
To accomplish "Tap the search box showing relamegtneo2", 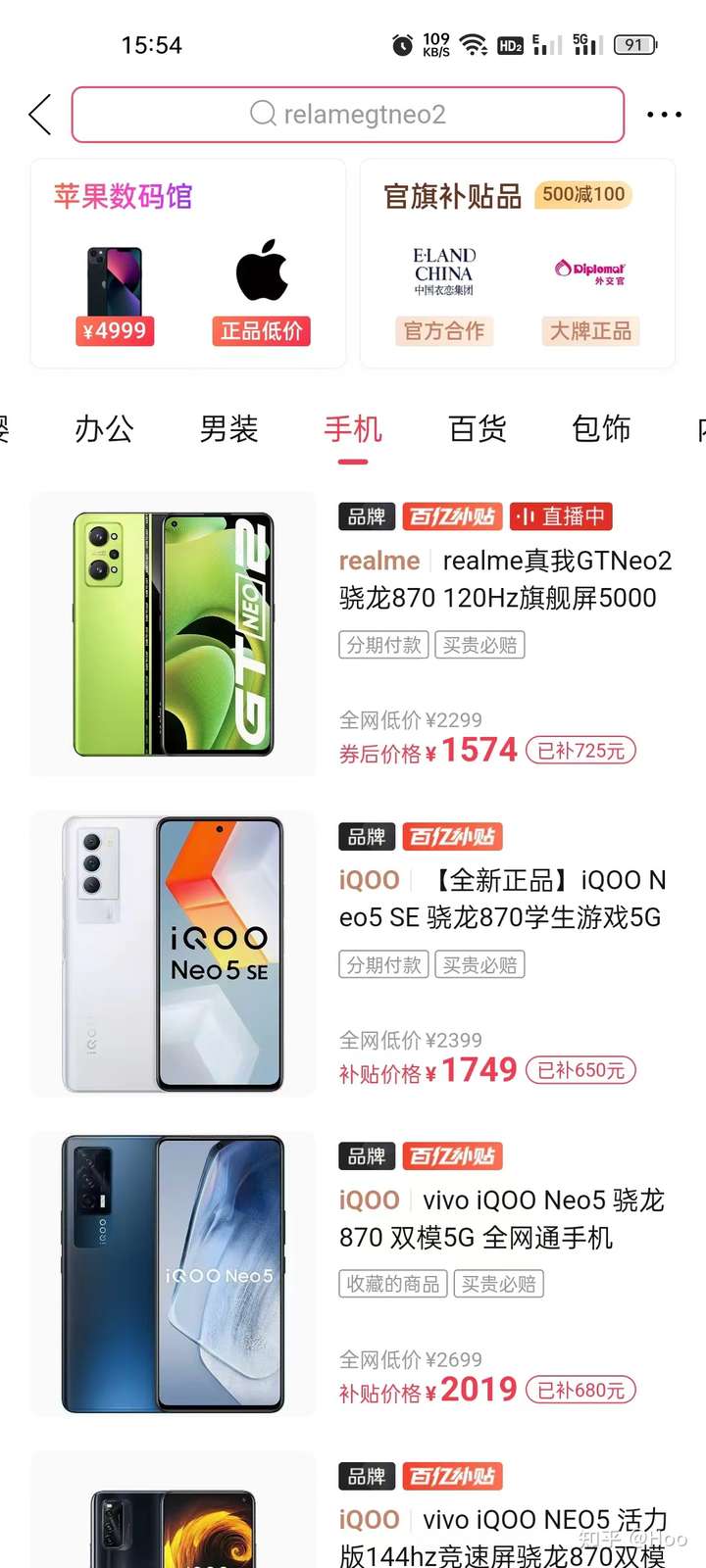I will pos(348,115).
